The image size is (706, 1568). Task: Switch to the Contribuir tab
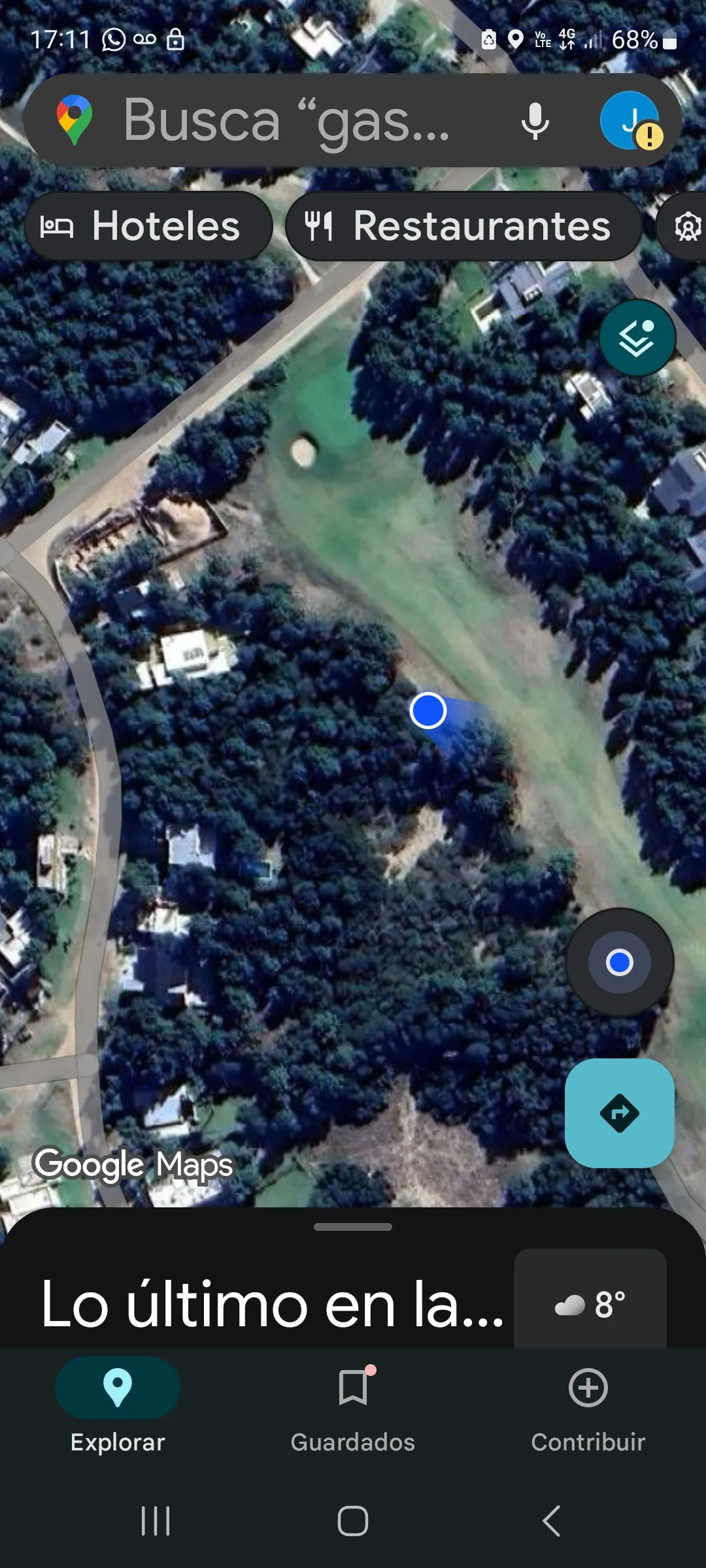(x=588, y=1405)
